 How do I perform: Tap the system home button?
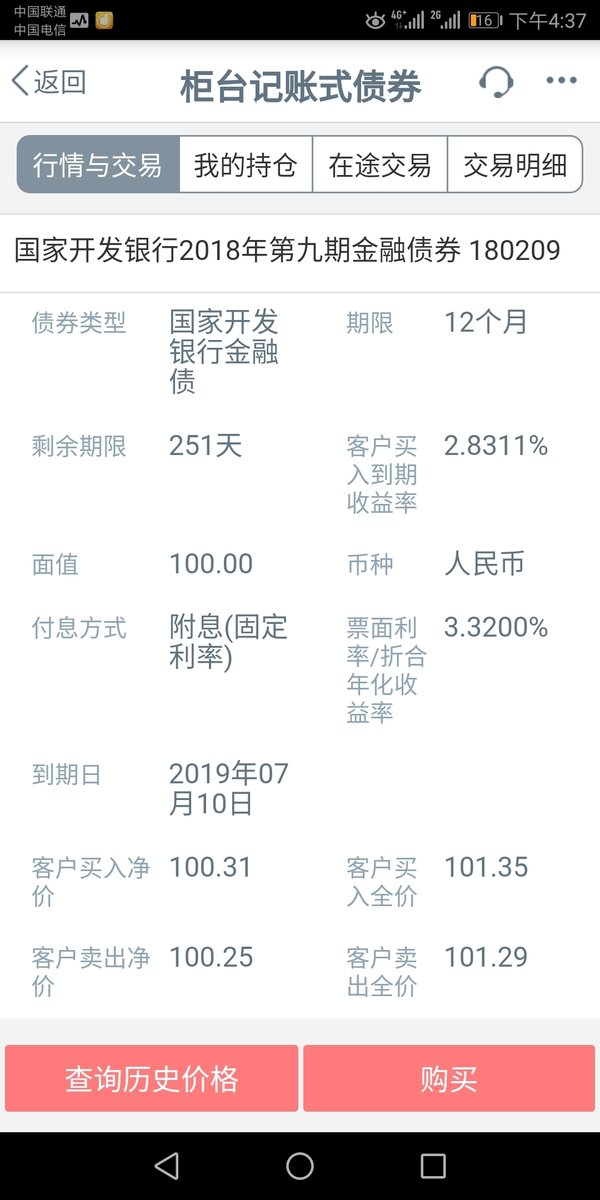[x=300, y=1166]
